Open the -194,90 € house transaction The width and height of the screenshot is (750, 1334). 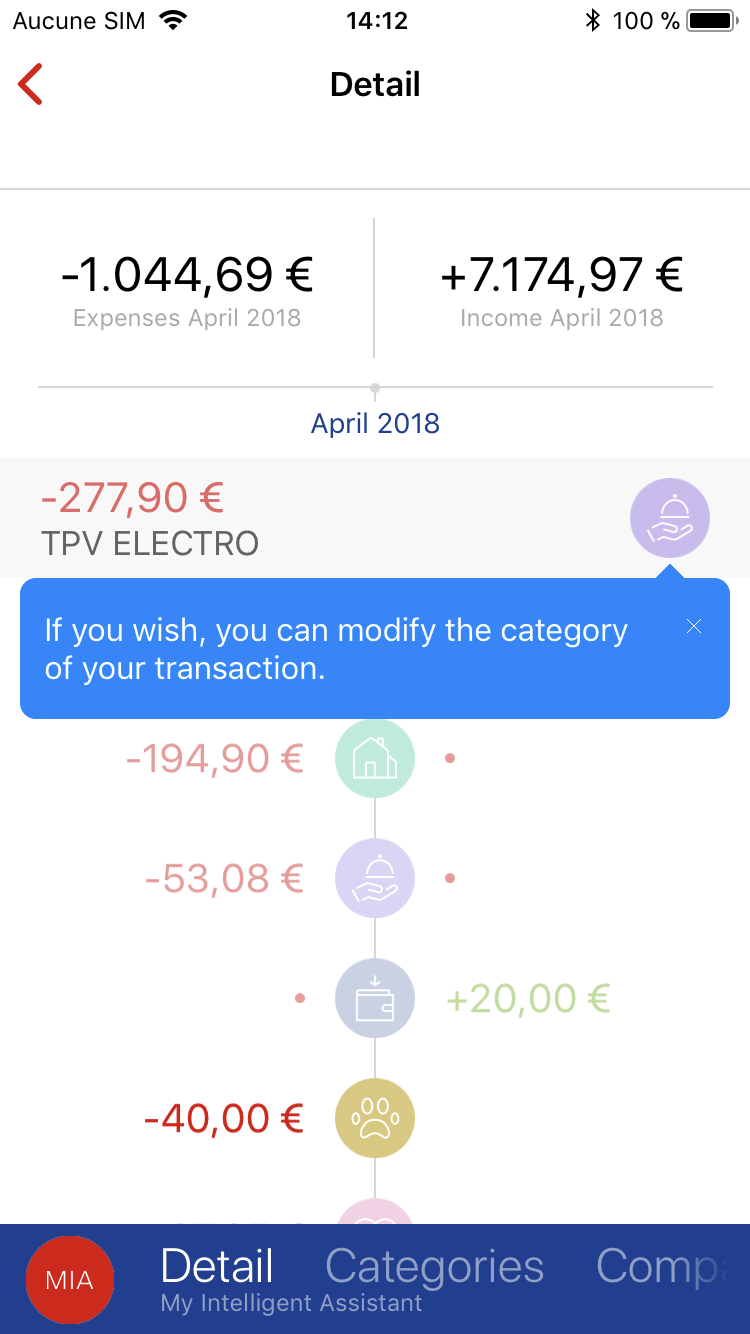point(374,758)
